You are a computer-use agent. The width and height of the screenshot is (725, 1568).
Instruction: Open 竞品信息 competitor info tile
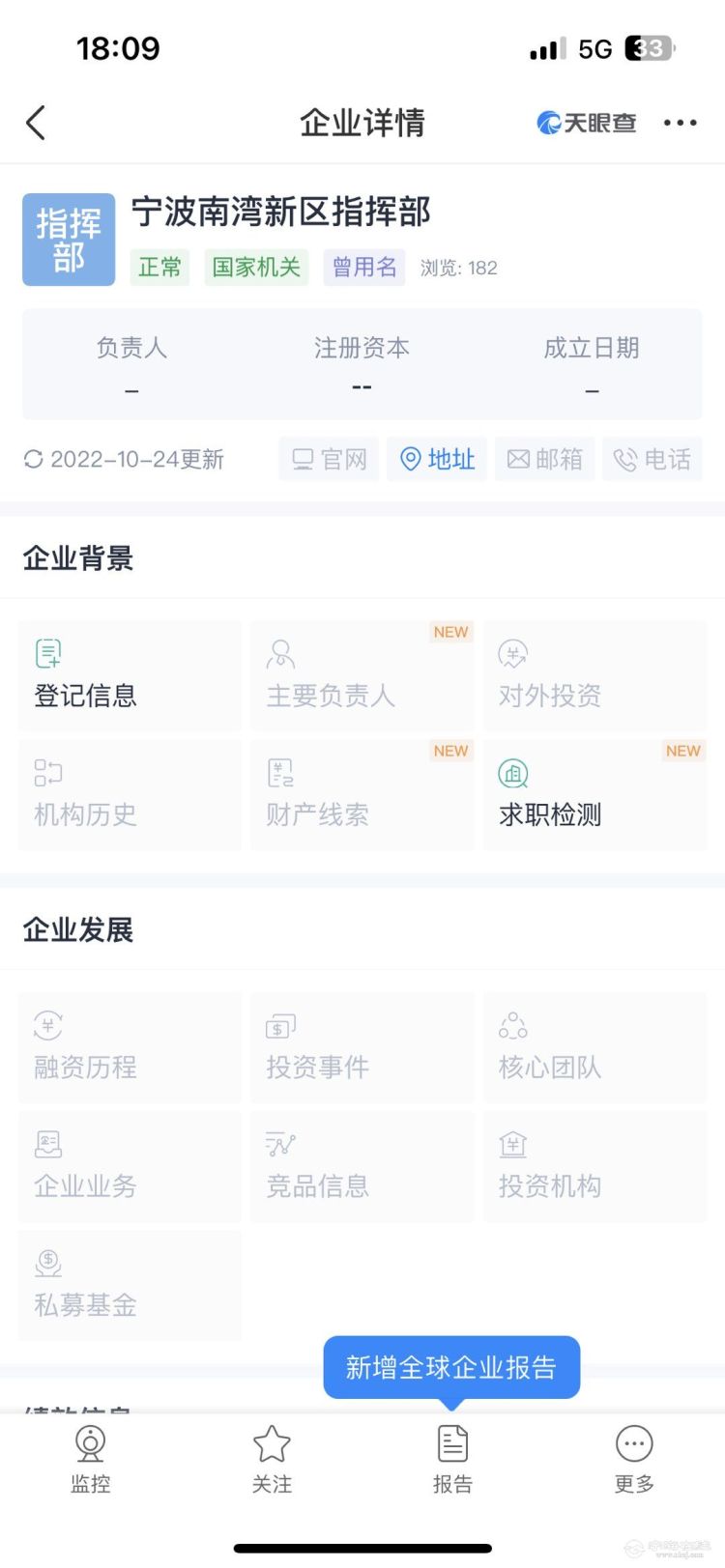[x=362, y=1166]
